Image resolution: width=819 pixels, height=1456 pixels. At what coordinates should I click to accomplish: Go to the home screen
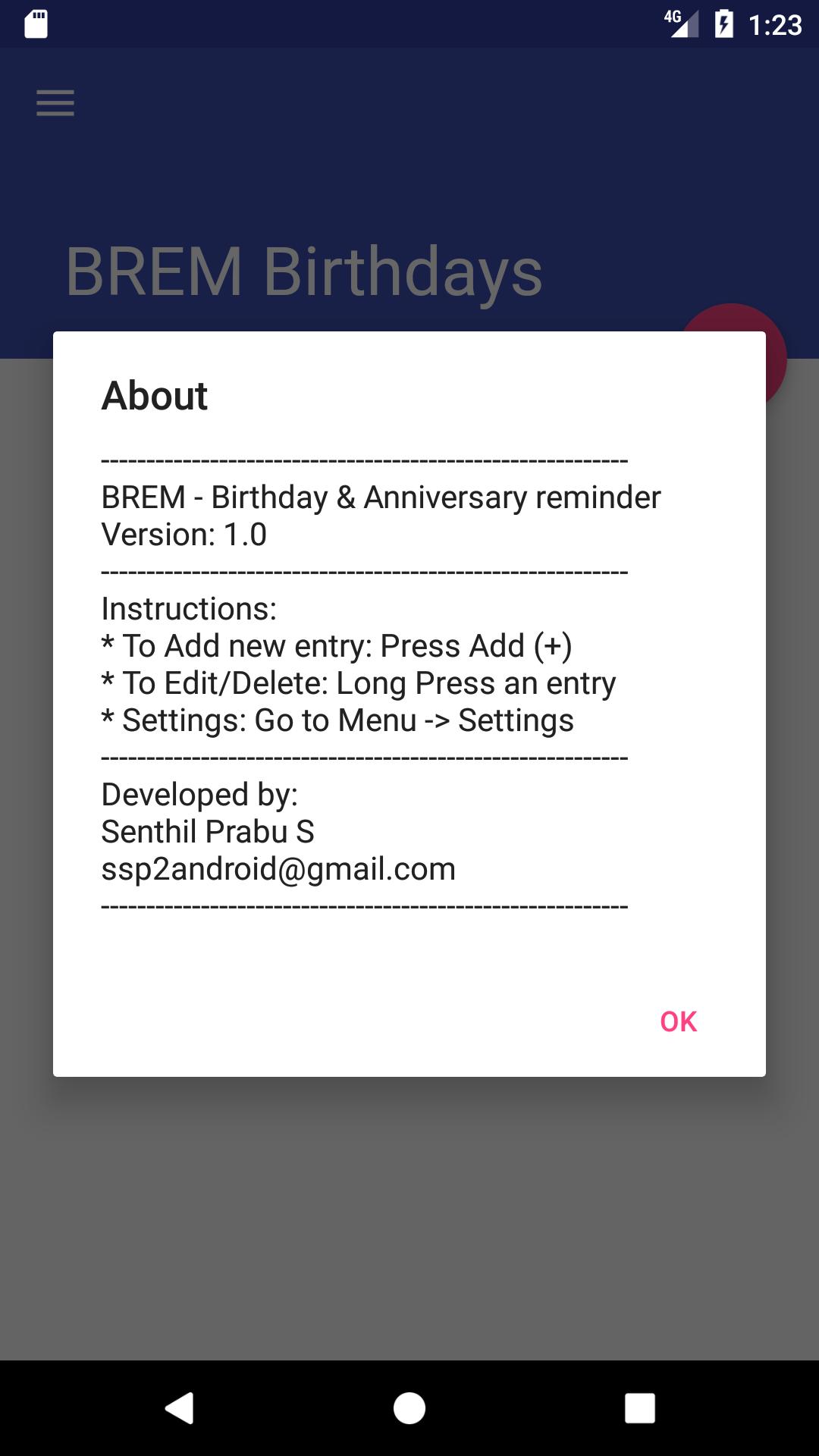[x=409, y=1408]
